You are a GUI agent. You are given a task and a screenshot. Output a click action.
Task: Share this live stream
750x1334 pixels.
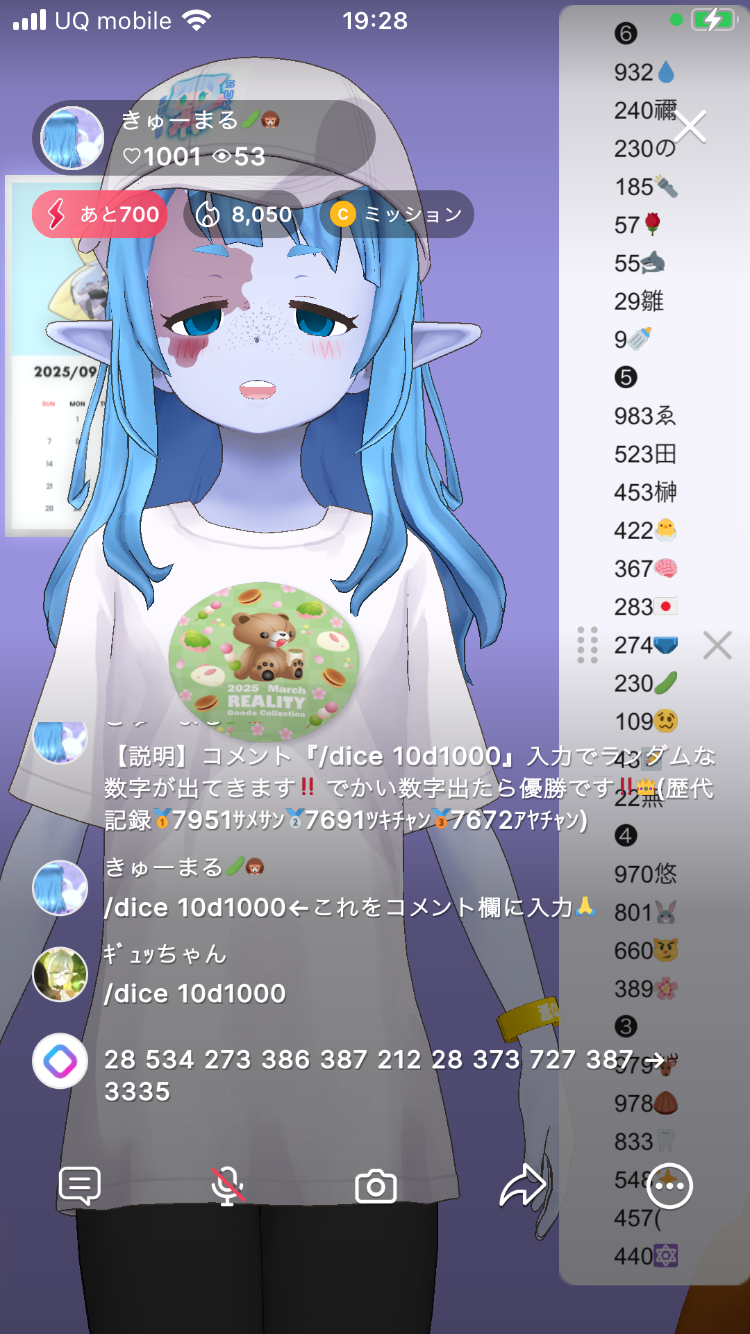click(523, 1186)
